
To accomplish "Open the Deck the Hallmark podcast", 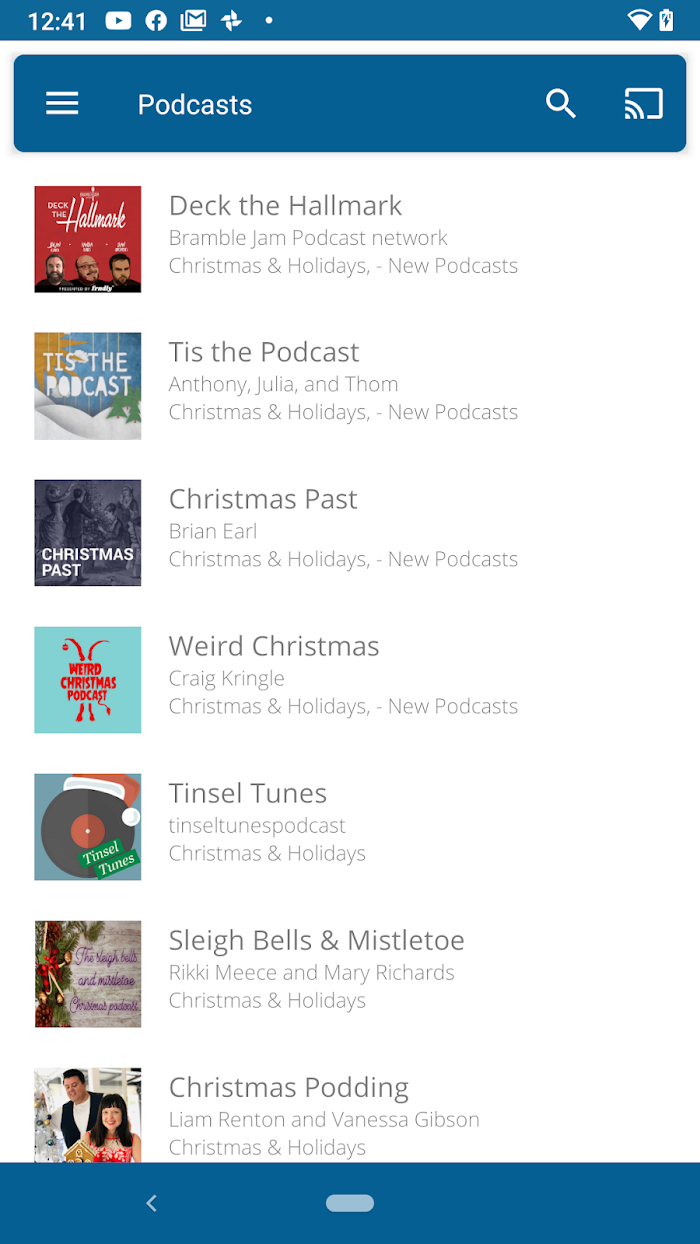I will coord(285,206).
